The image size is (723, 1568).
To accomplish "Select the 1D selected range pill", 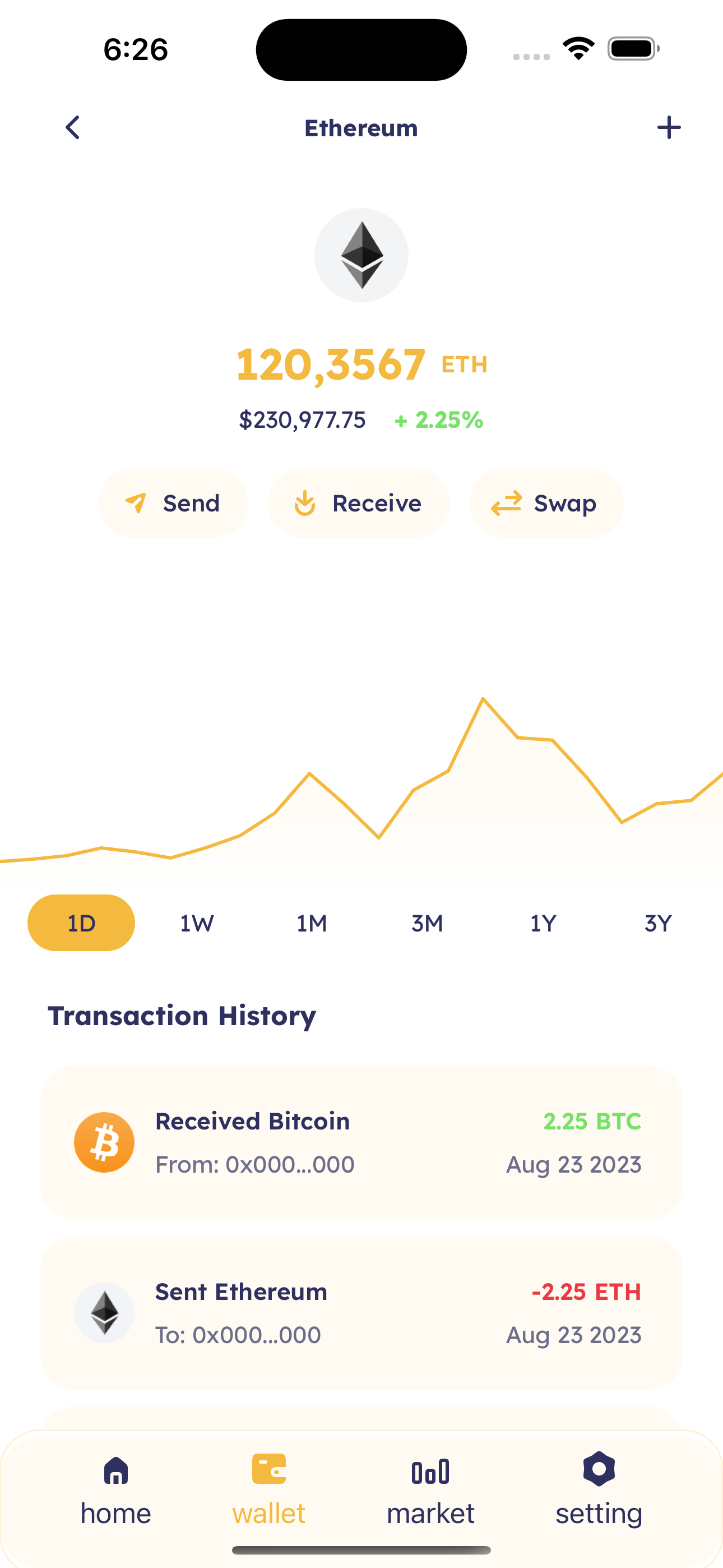I will pyautogui.click(x=81, y=922).
